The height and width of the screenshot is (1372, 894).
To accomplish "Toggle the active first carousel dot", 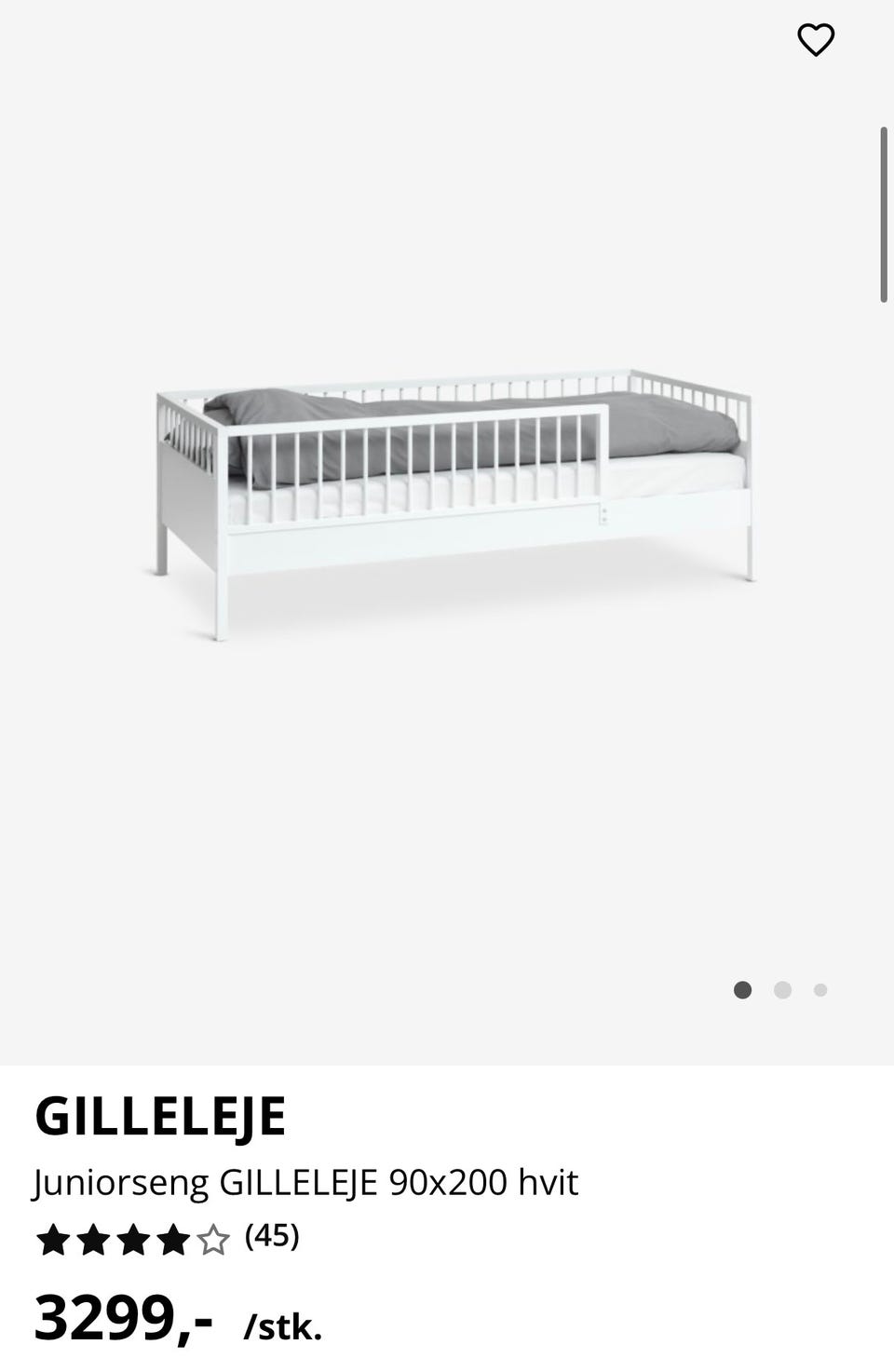I will coord(744,990).
